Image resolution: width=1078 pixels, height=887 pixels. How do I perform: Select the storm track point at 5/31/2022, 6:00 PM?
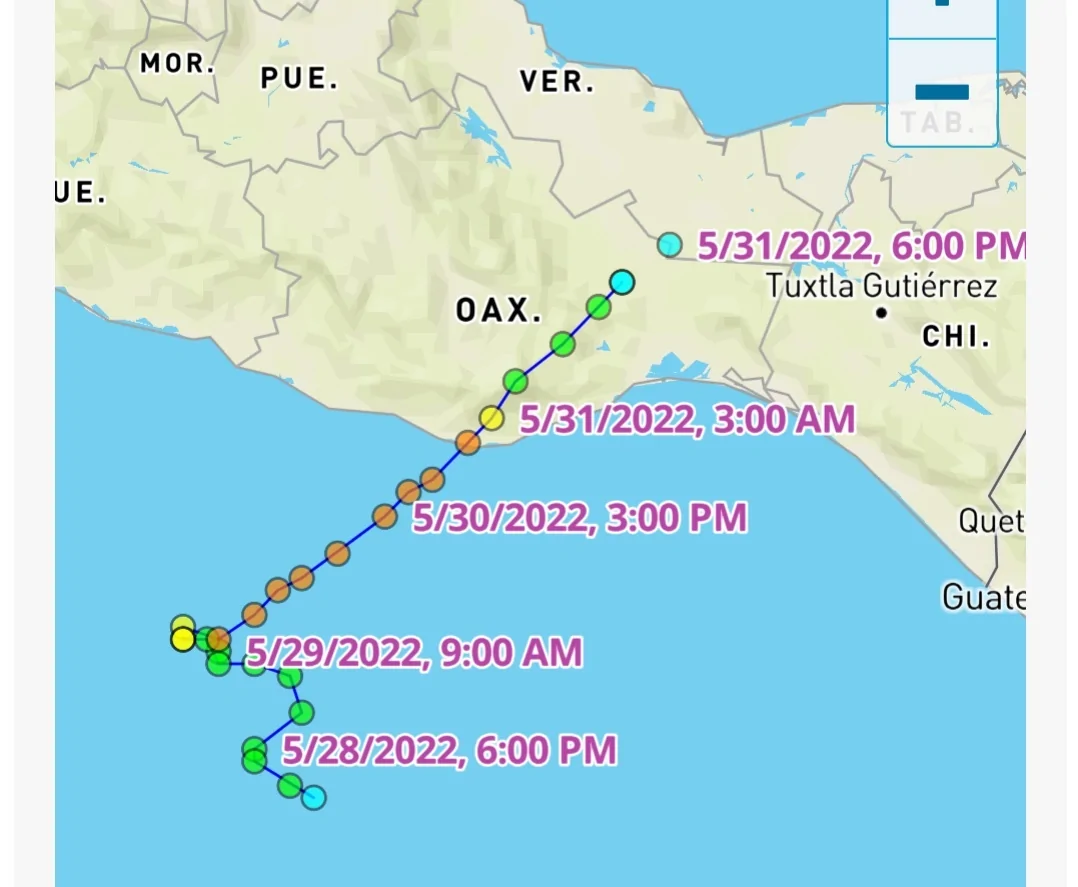pyautogui.click(x=670, y=244)
